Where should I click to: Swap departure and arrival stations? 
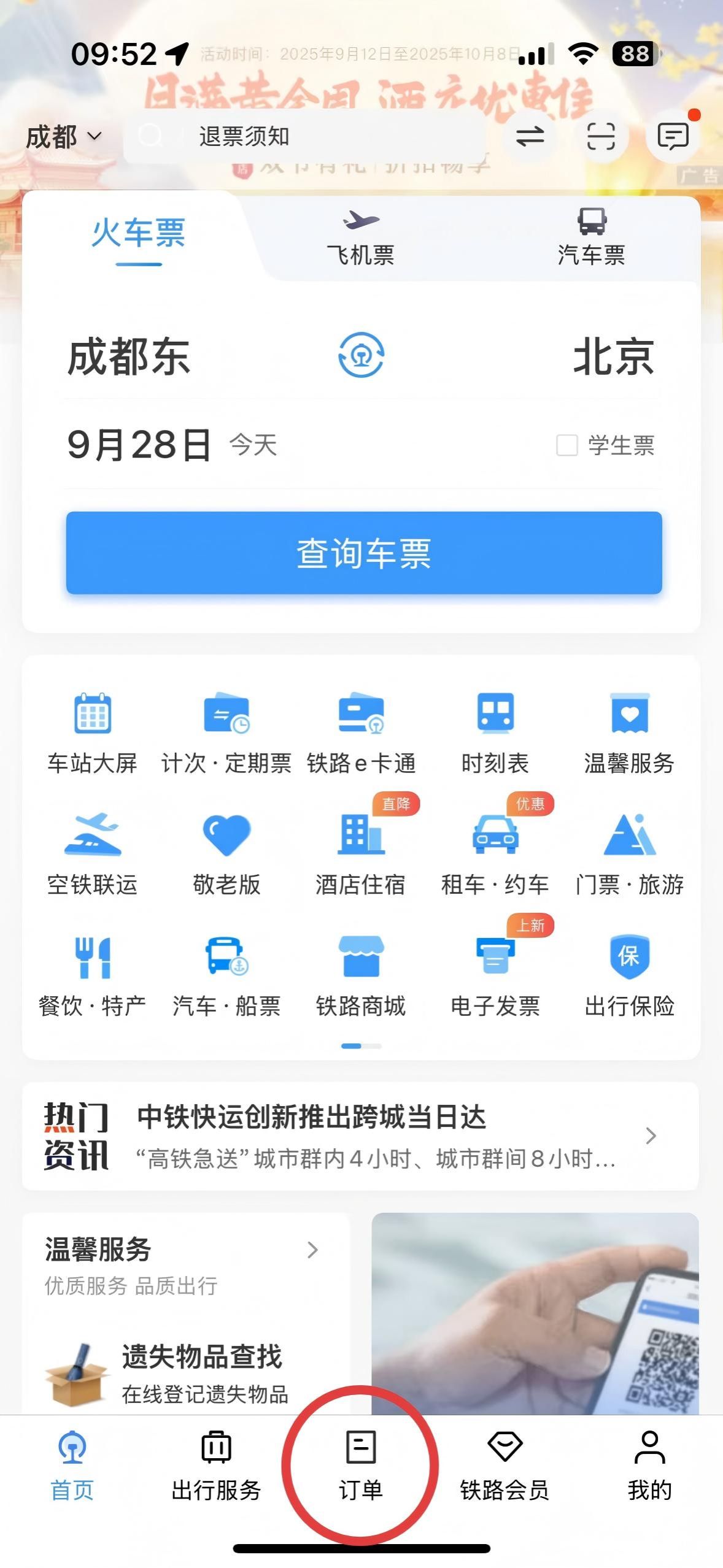(361, 355)
